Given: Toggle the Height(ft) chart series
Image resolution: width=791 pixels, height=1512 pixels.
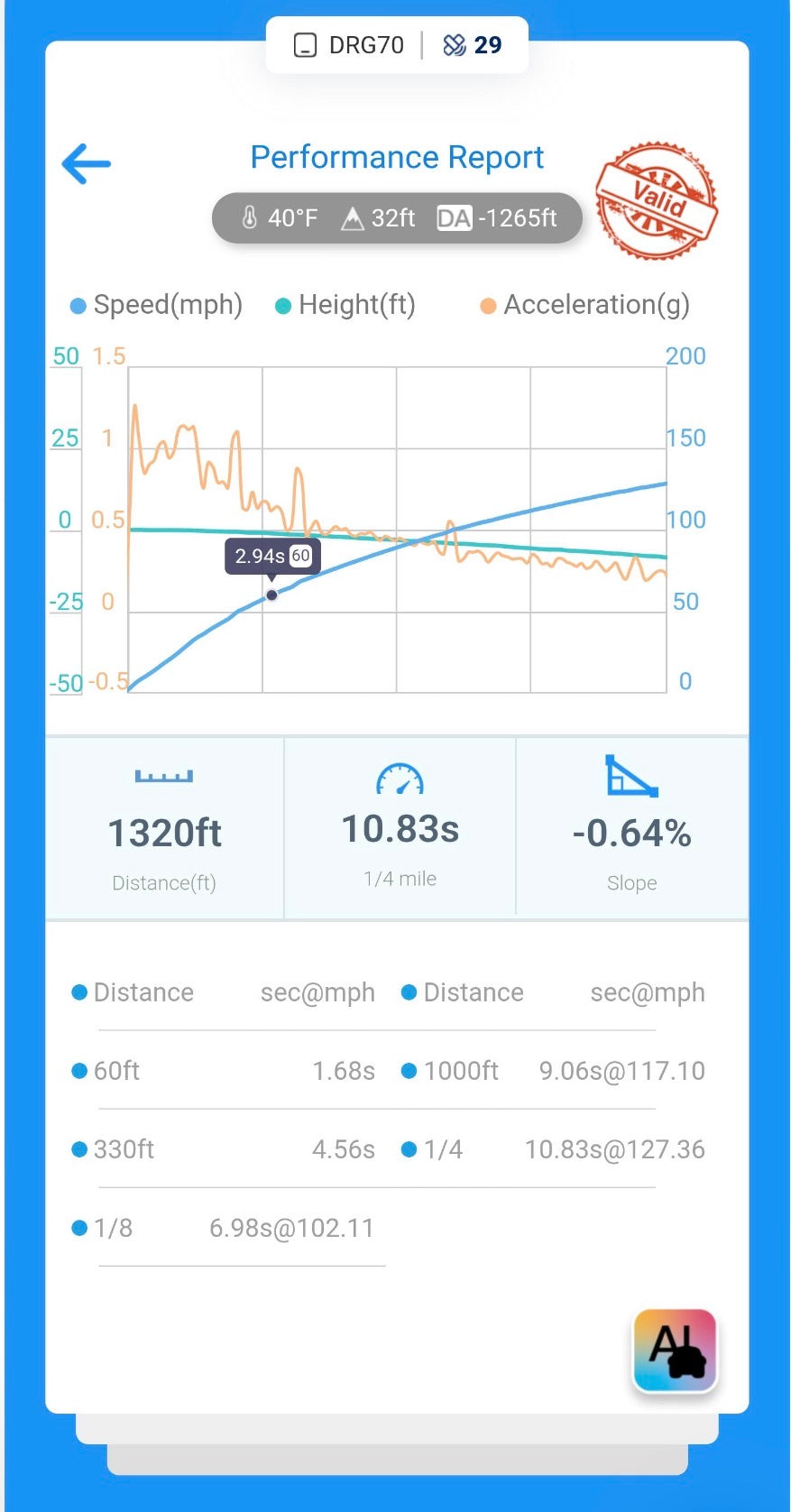Looking at the screenshot, I should [345, 305].
